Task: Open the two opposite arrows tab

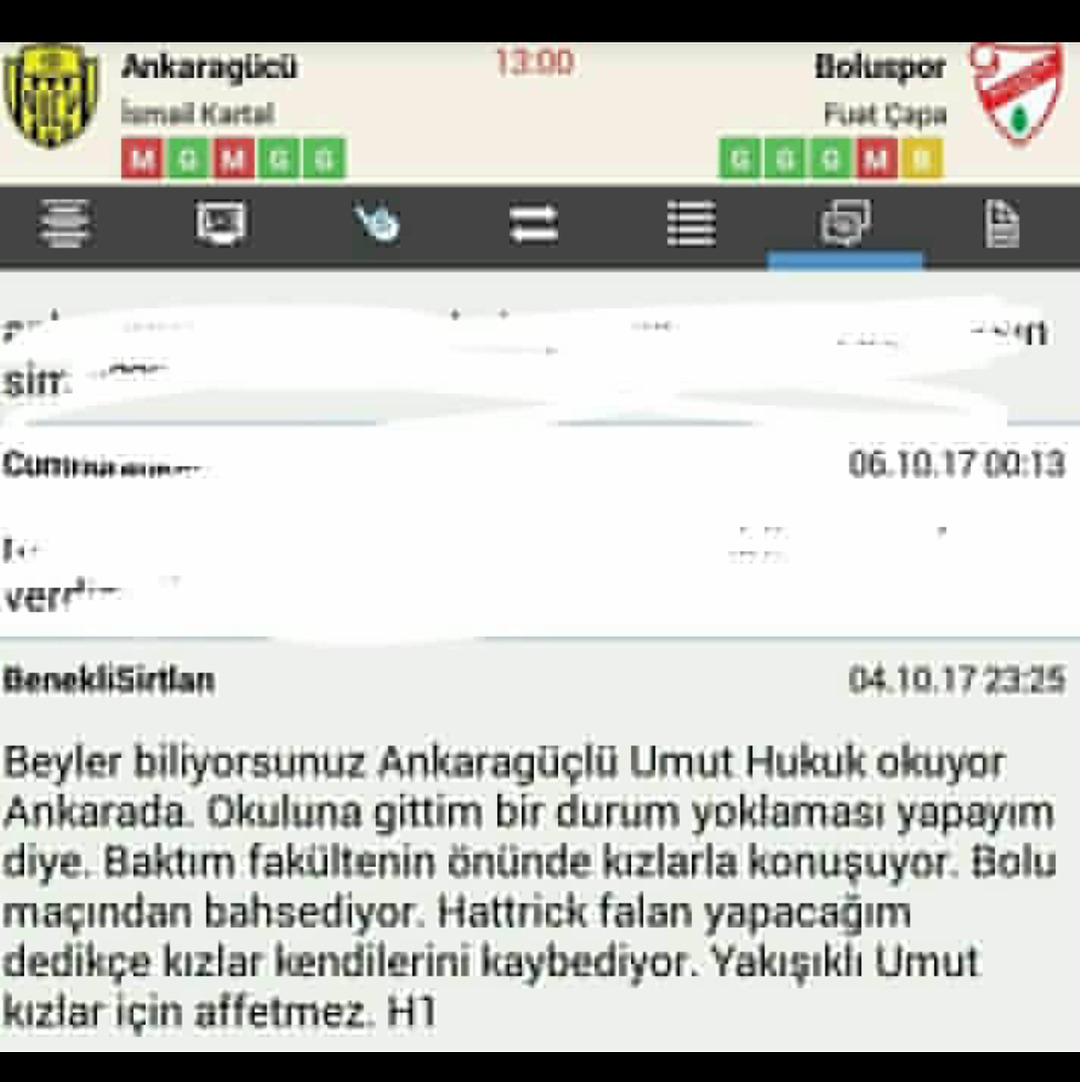Action: 533,223
